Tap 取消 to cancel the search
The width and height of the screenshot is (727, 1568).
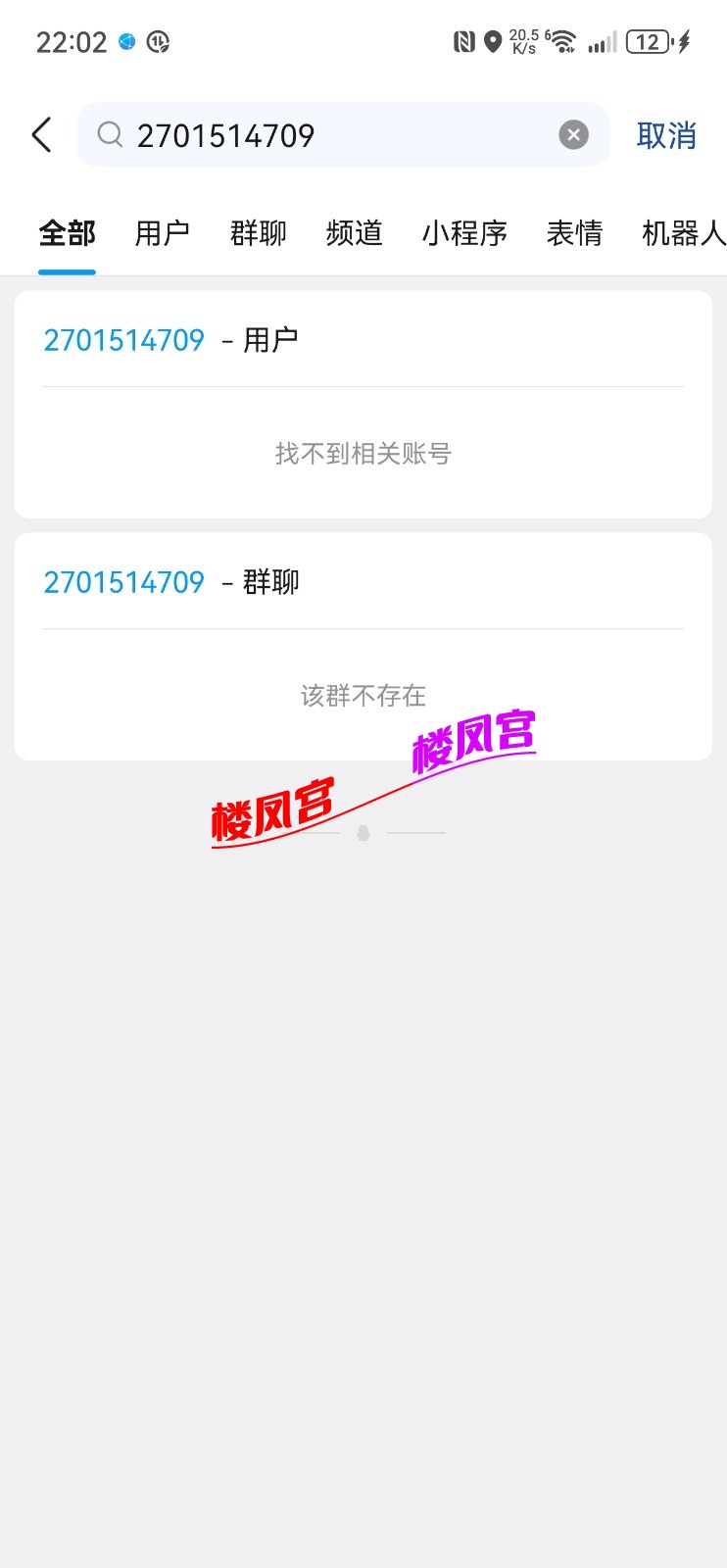pyautogui.click(x=667, y=135)
